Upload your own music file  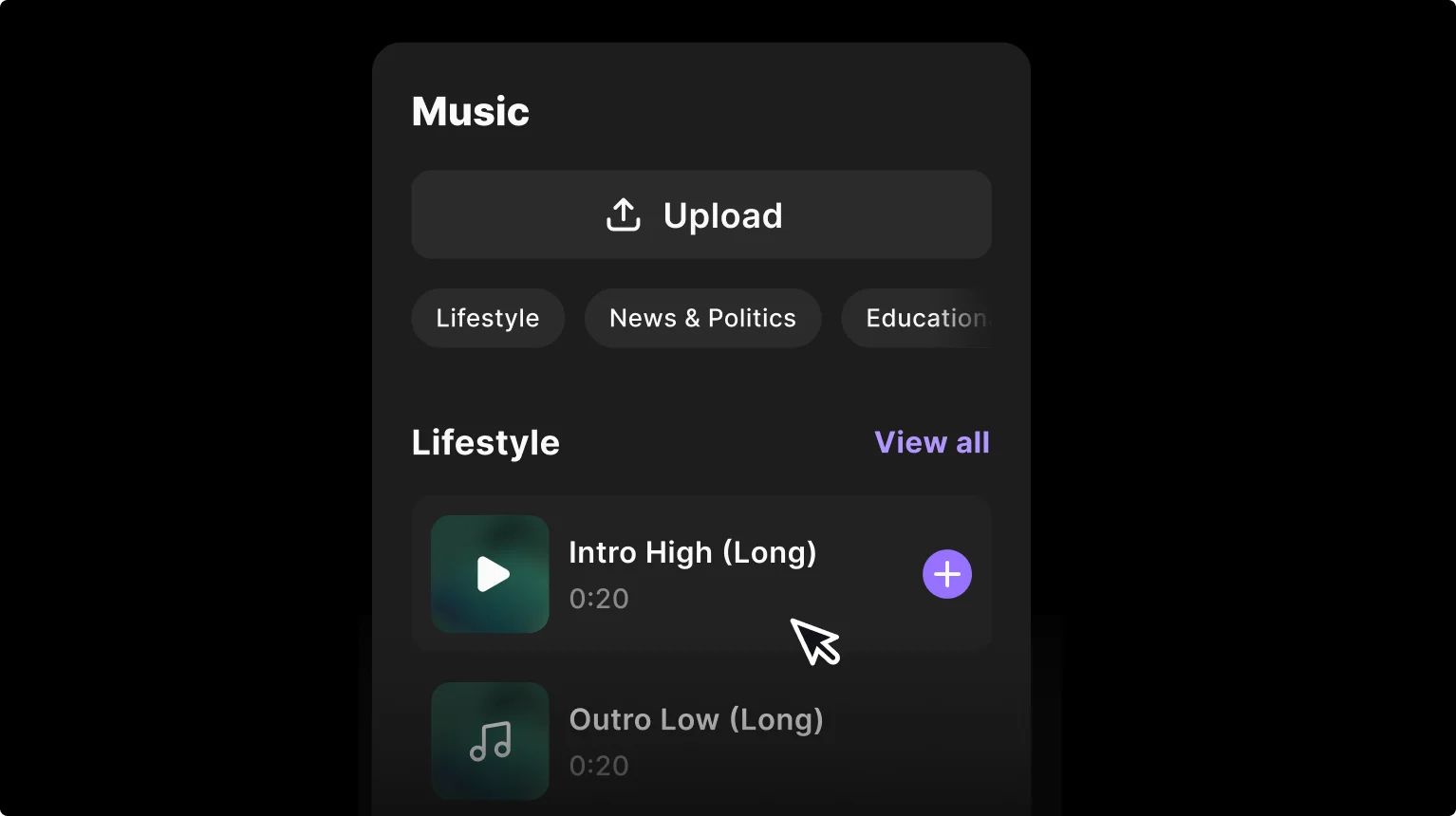click(701, 215)
